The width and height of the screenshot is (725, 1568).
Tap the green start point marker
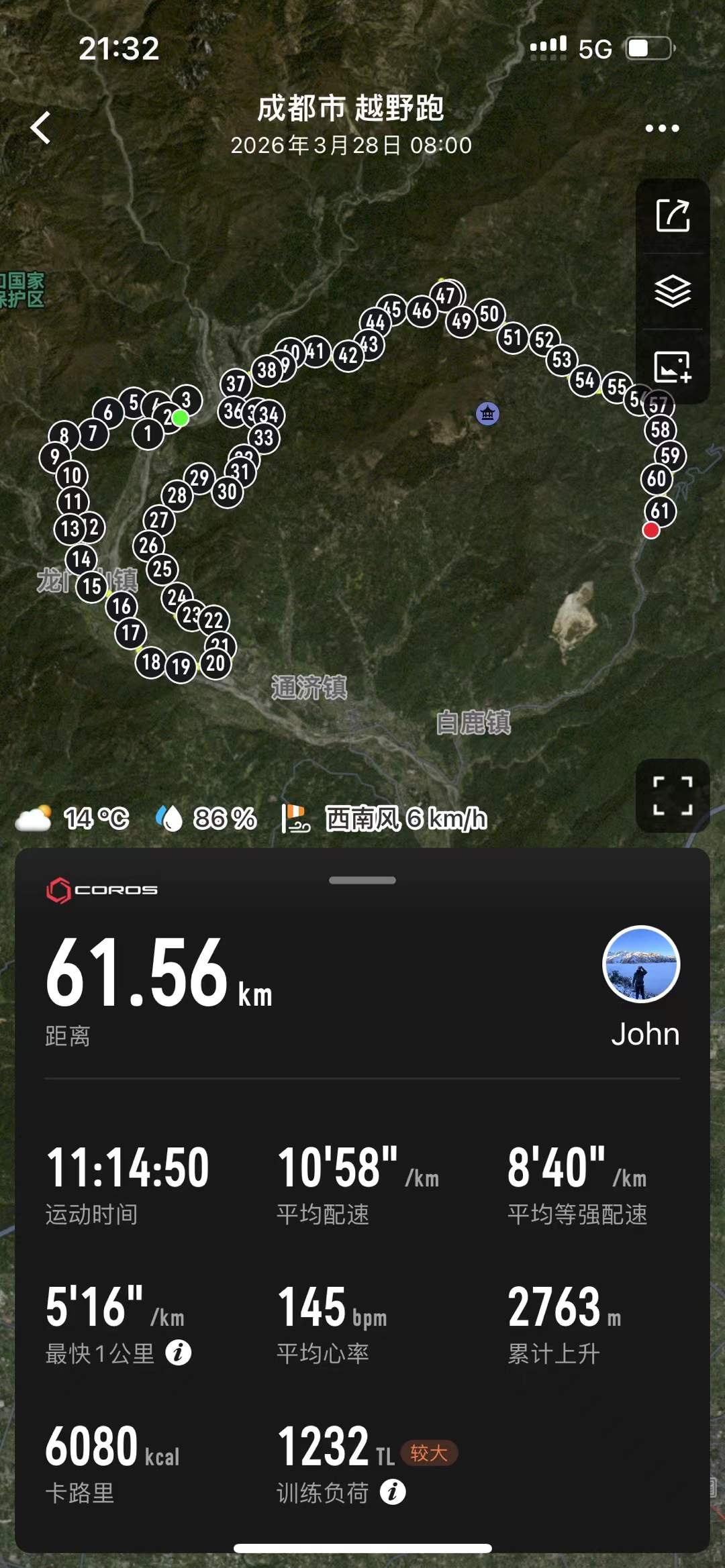click(x=179, y=418)
